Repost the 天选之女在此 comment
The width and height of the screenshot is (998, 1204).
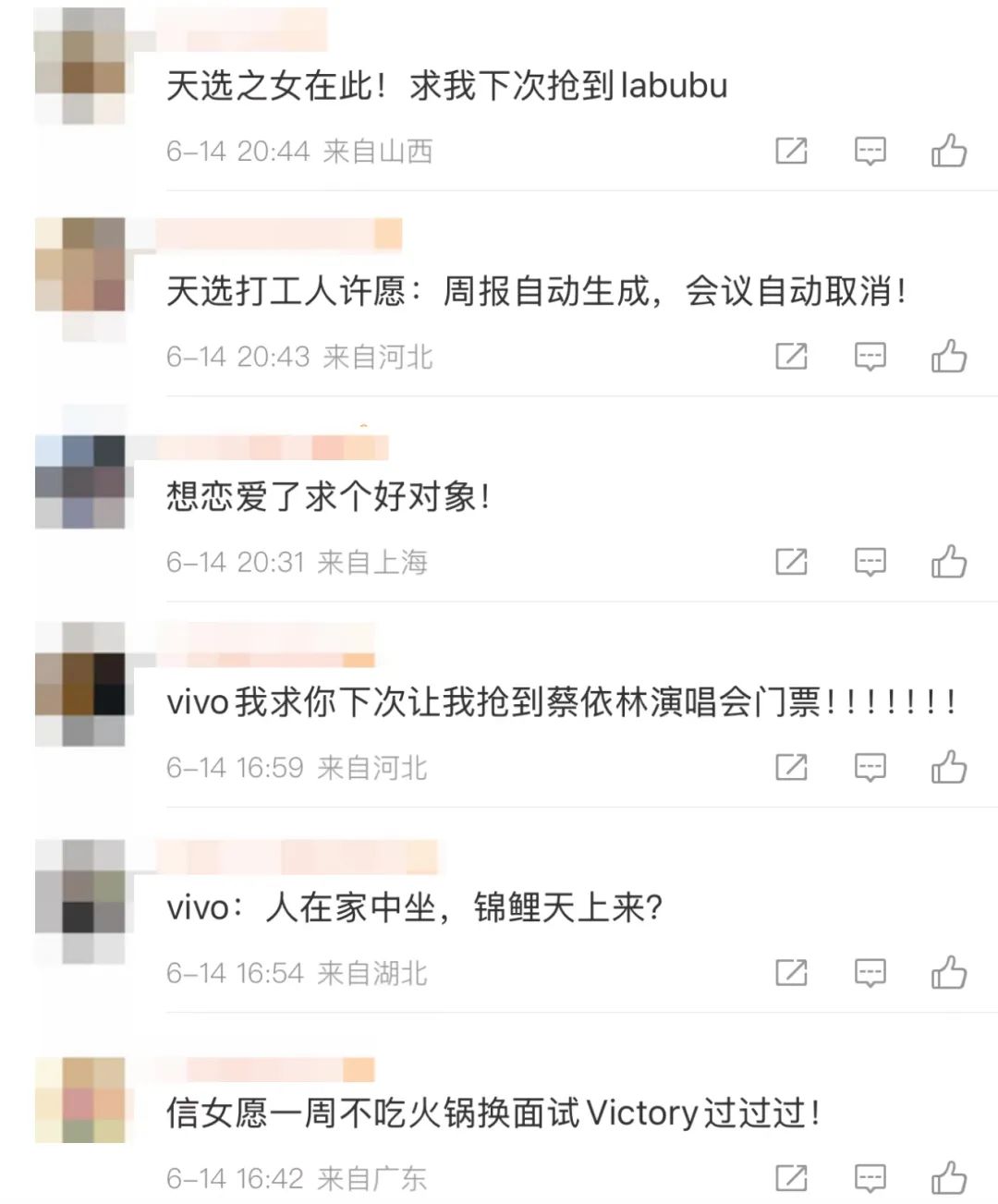[791, 151]
